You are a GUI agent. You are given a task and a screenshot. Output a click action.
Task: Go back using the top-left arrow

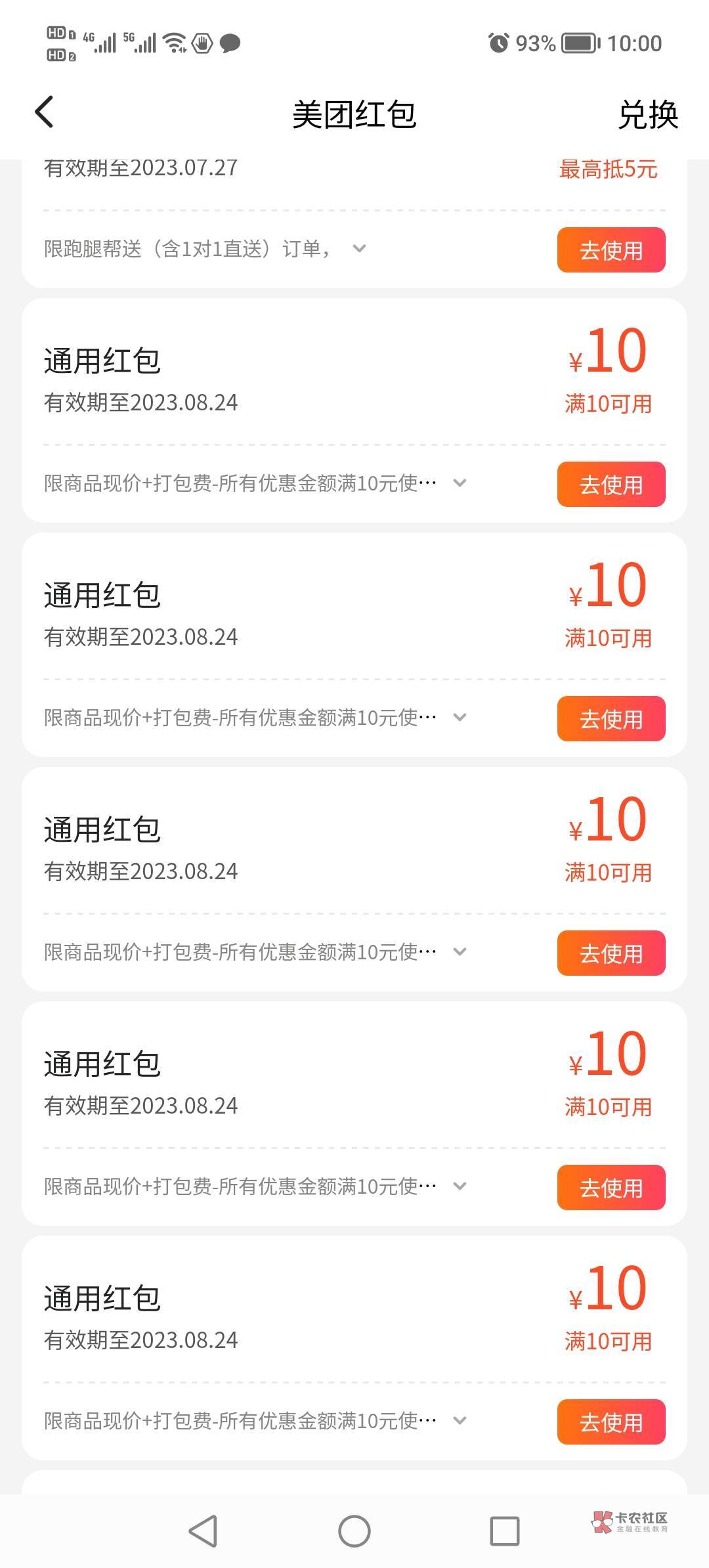[x=44, y=112]
